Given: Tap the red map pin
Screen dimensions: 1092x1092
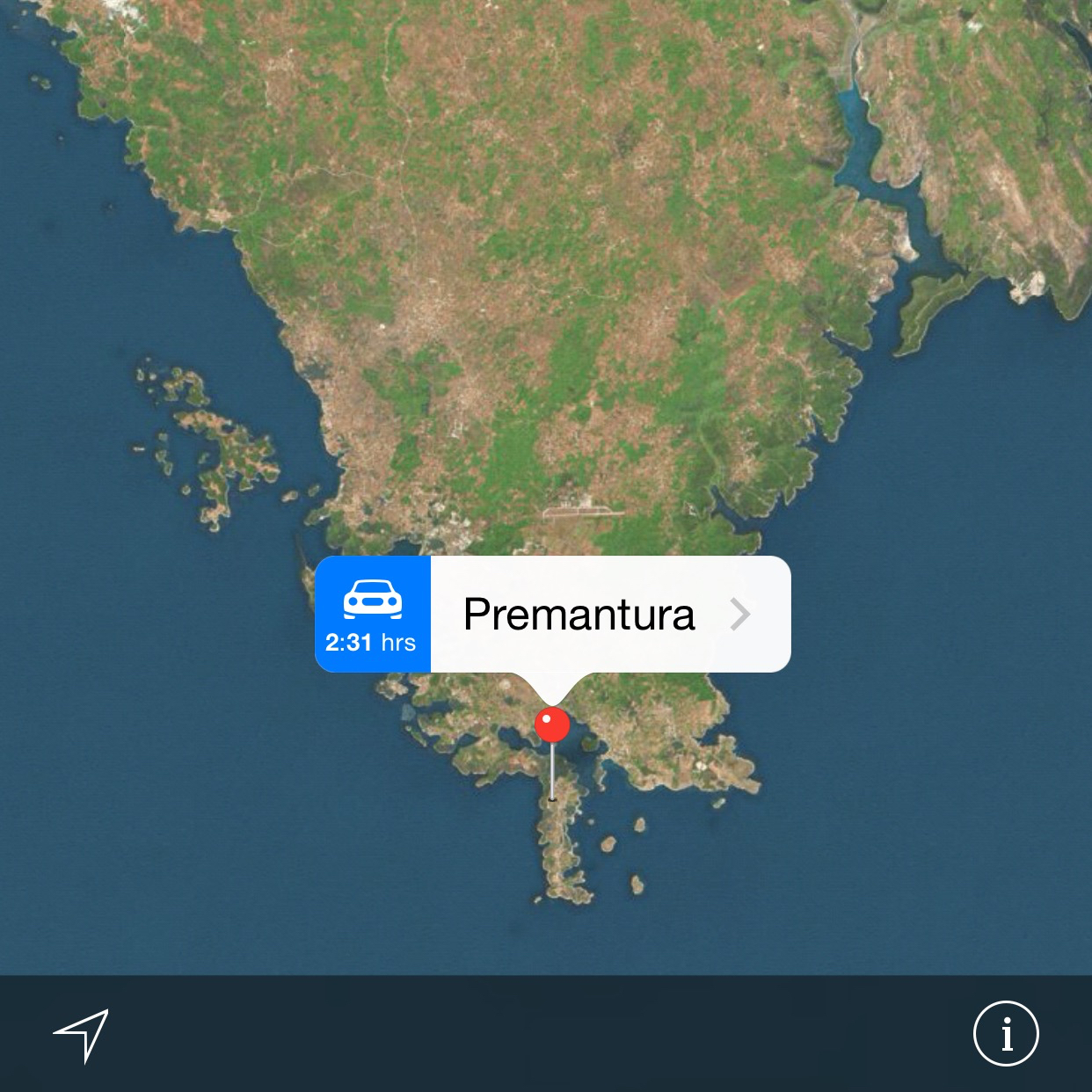Looking at the screenshot, I should coord(552,726).
